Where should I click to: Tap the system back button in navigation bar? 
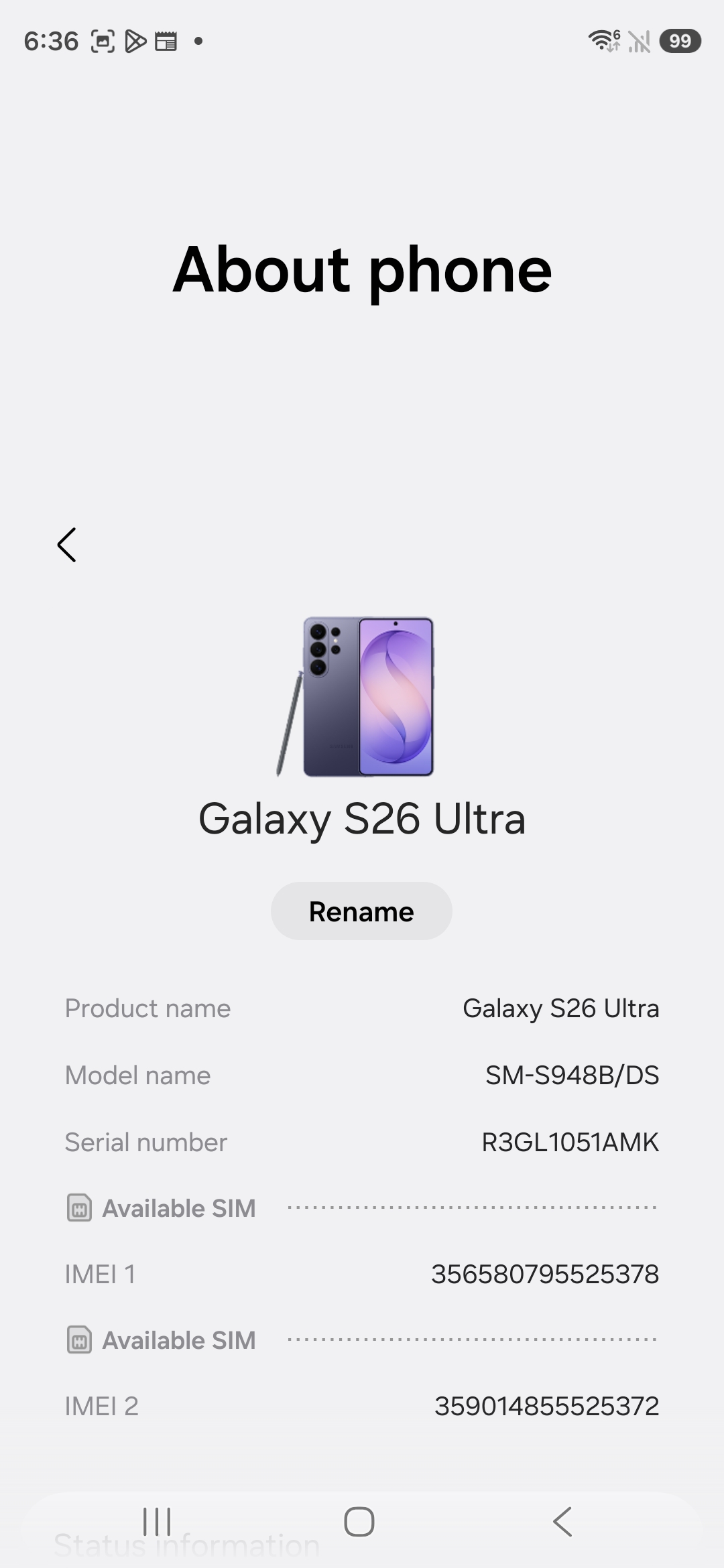tap(562, 1521)
